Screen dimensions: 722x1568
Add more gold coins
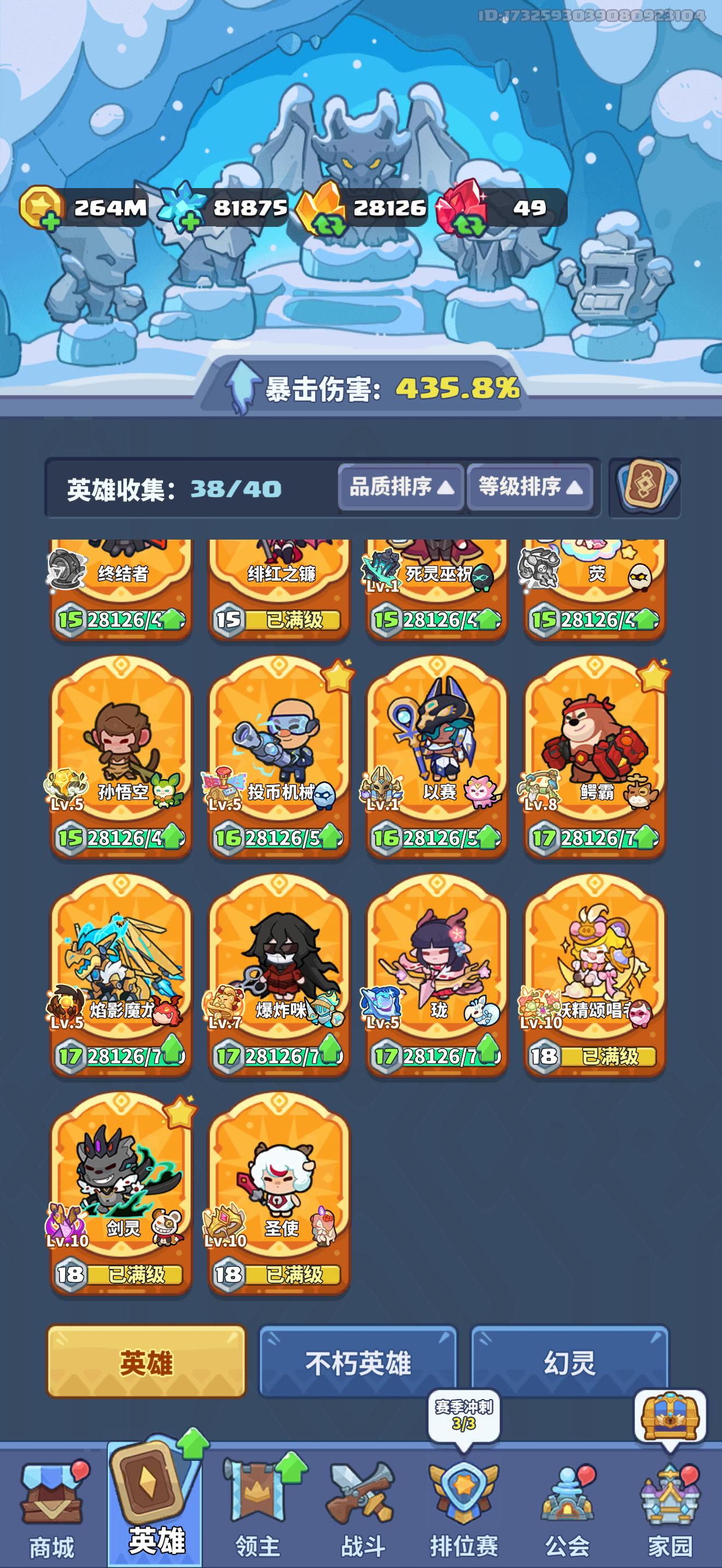50,221
